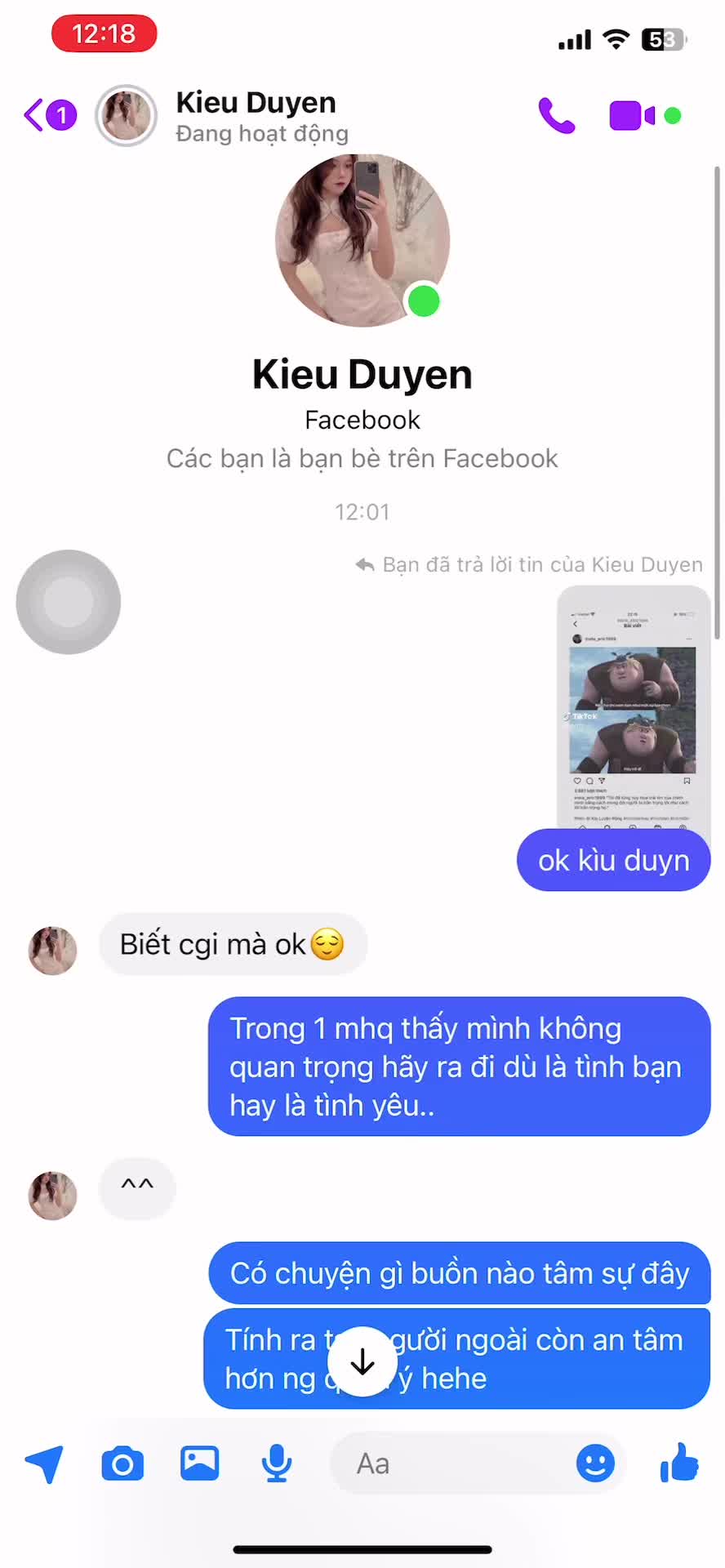Send a thumbs-up like
This screenshot has width=725, height=1568.
click(678, 1463)
